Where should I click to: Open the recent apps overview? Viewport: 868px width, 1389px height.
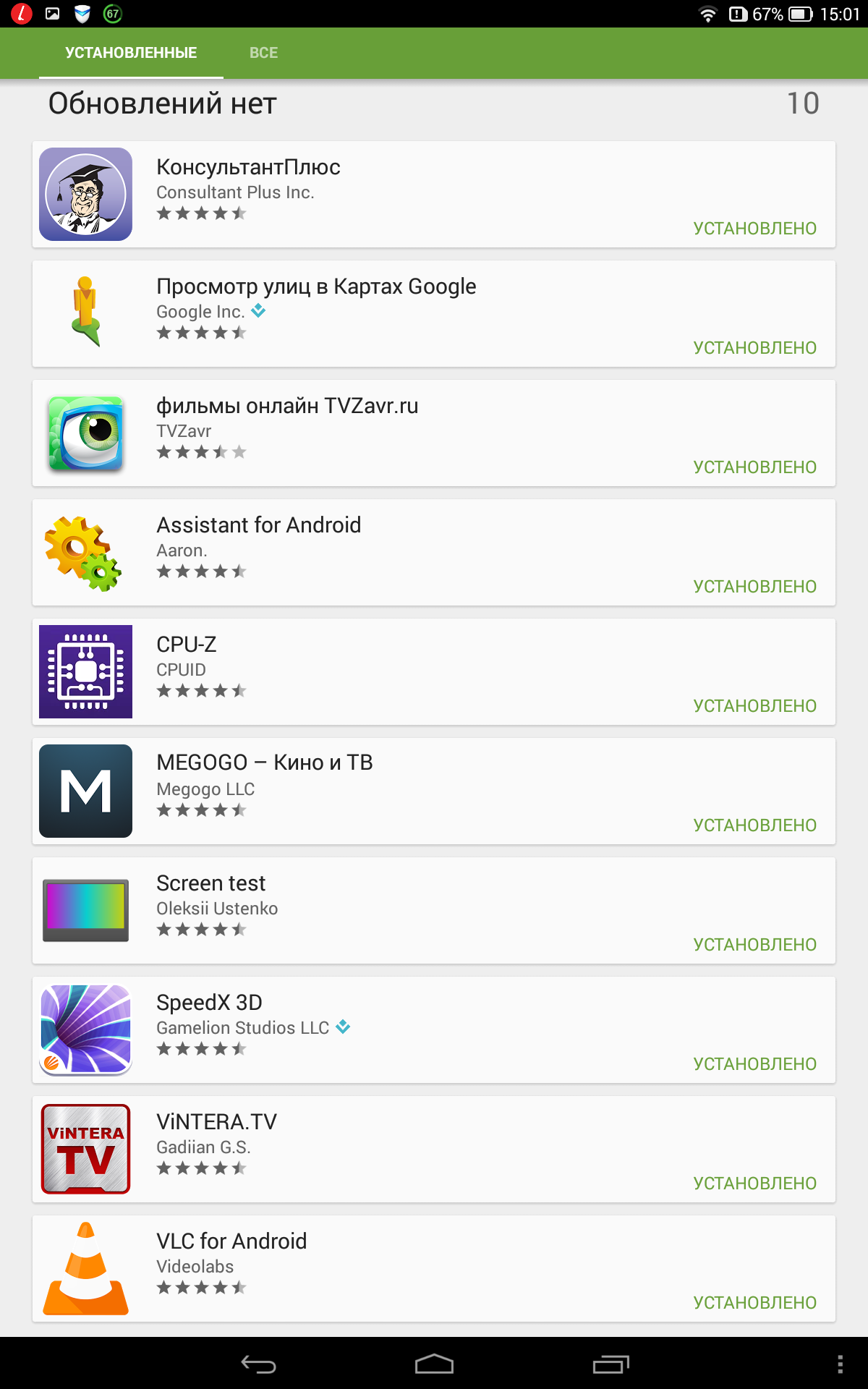point(610,1364)
